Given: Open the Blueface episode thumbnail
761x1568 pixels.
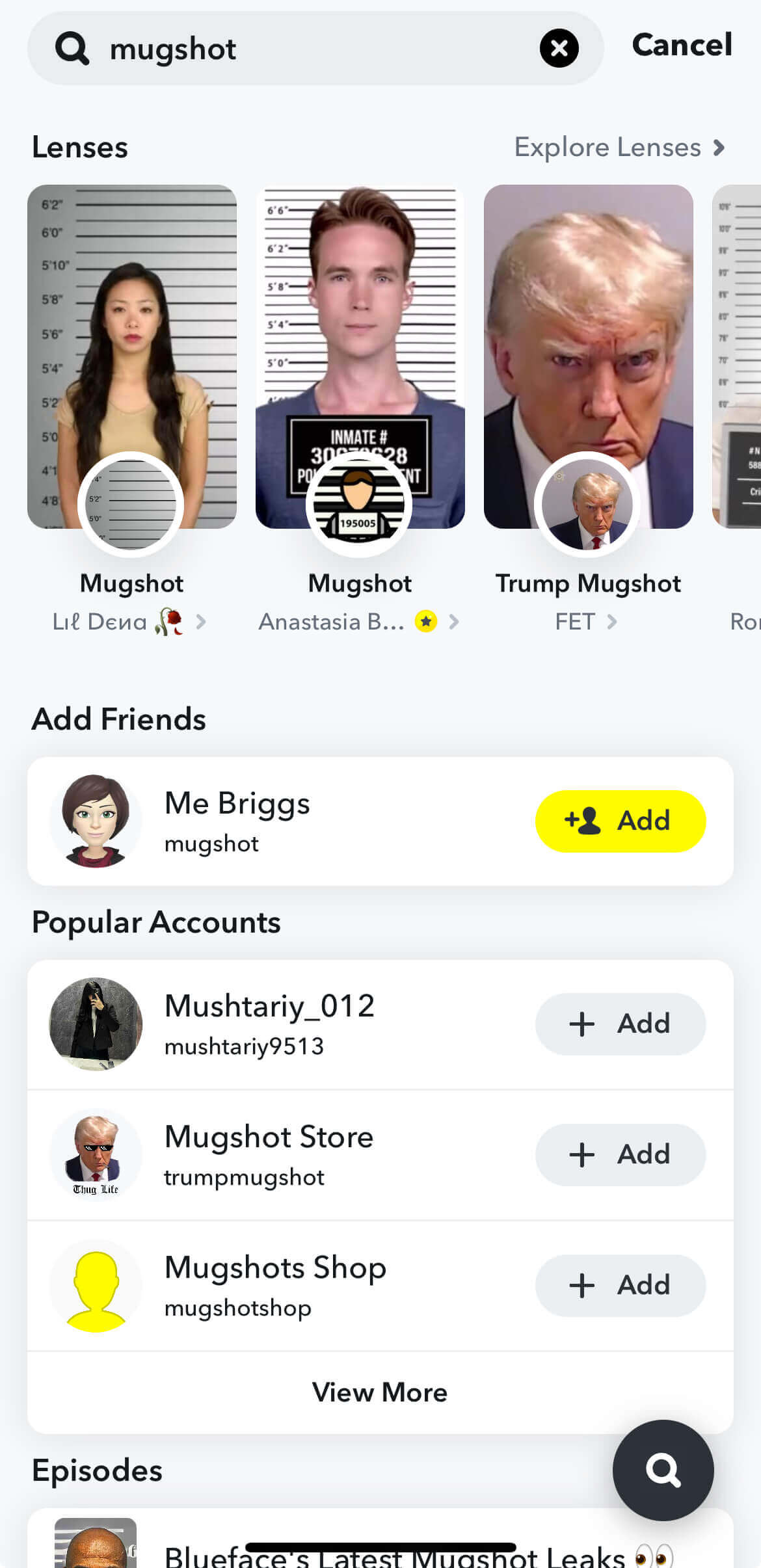Looking at the screenshot, I should point(95,1541).
